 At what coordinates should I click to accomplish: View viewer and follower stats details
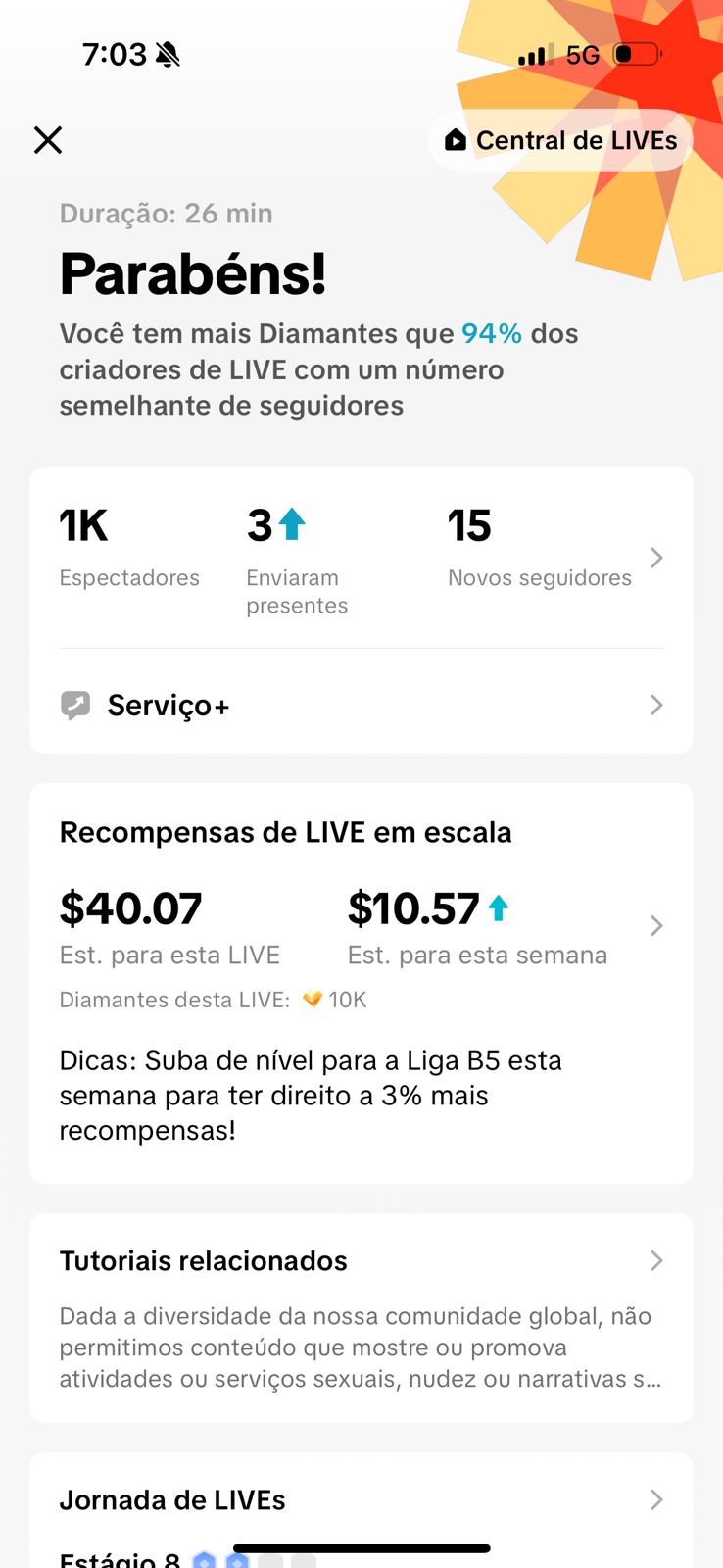[656, 558]
